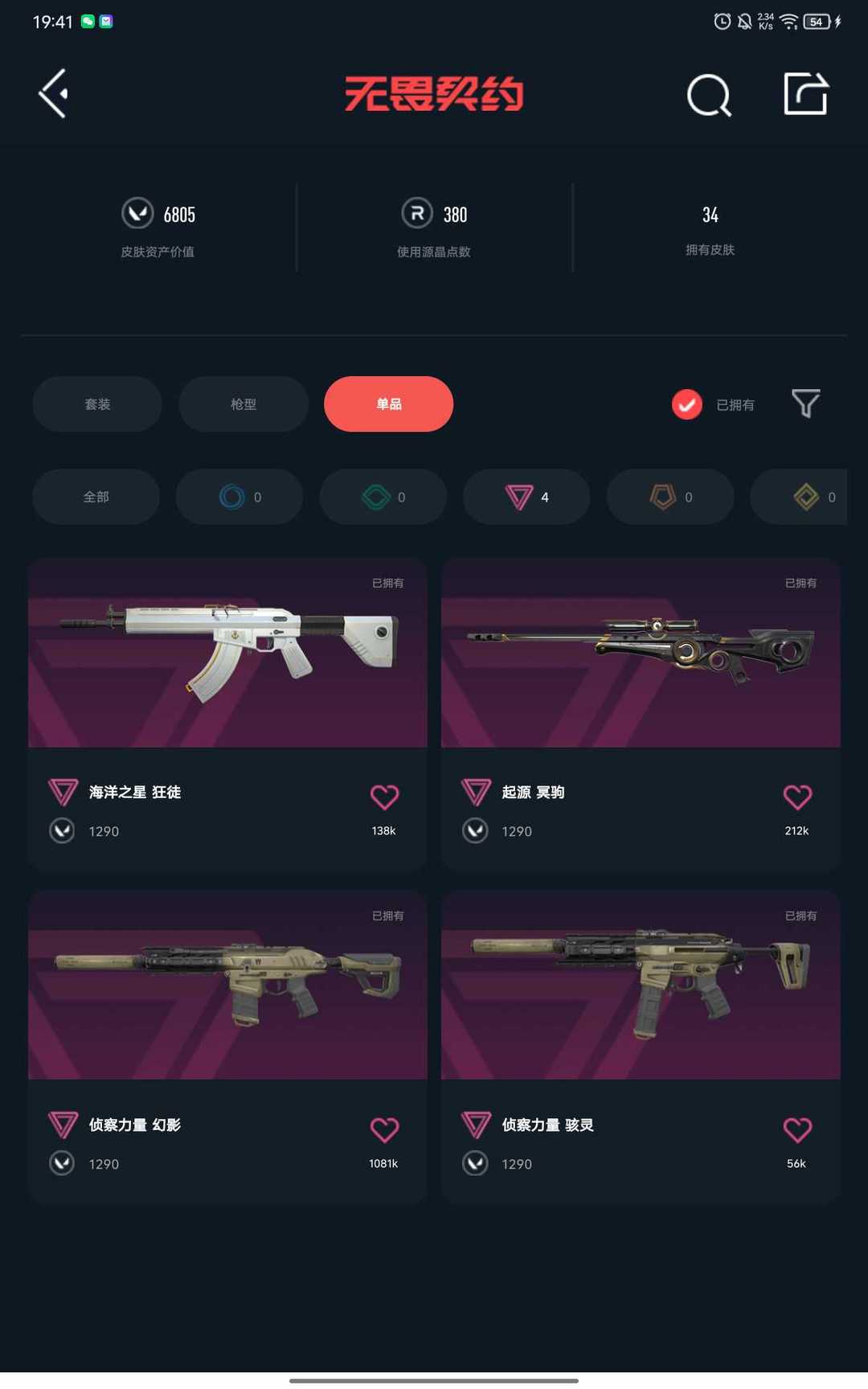This screenshot has height=1389, width=868.
Task: Open the funnel filter options
Action: (805, 403)
